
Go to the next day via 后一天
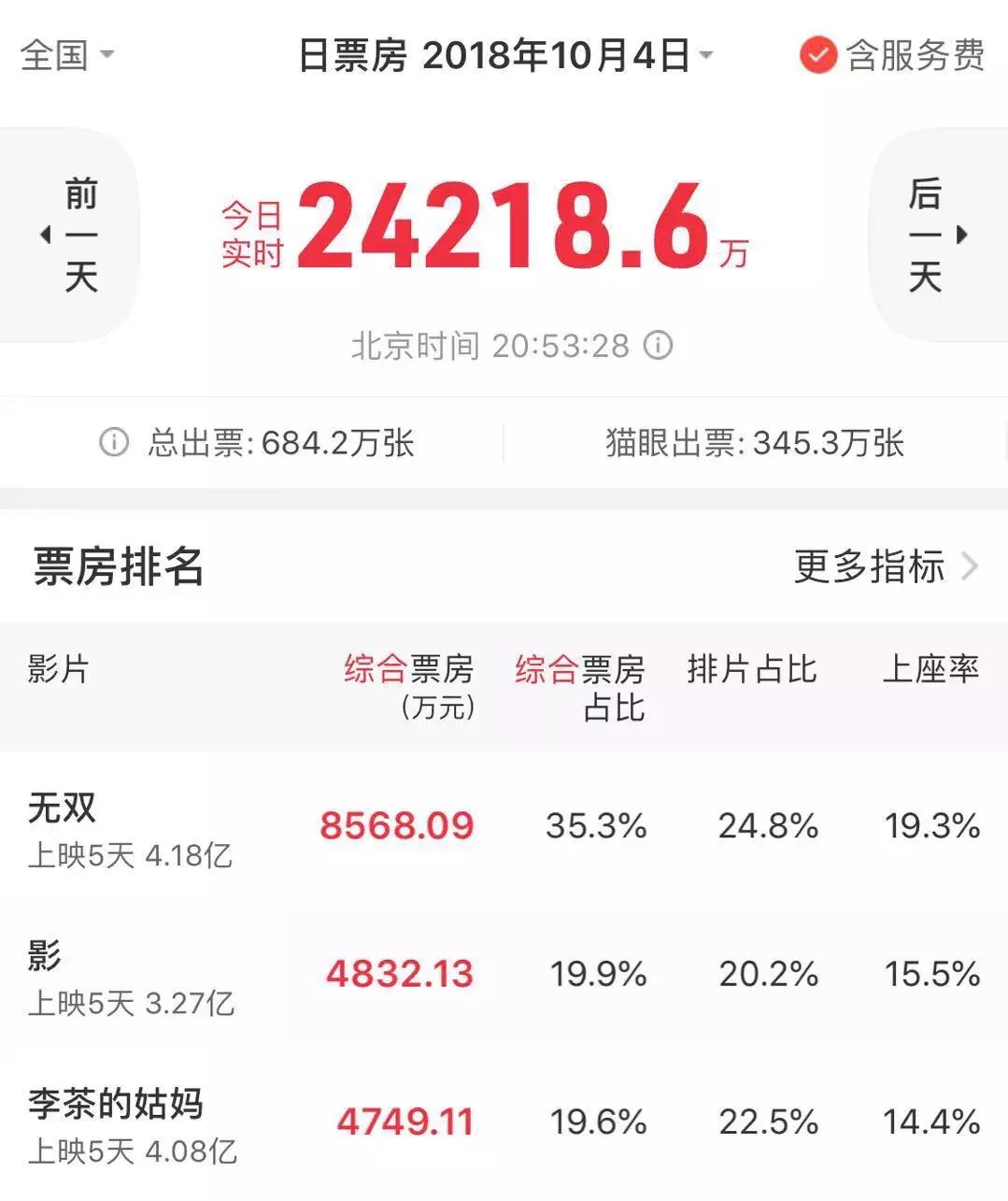[x=925, y=235]
